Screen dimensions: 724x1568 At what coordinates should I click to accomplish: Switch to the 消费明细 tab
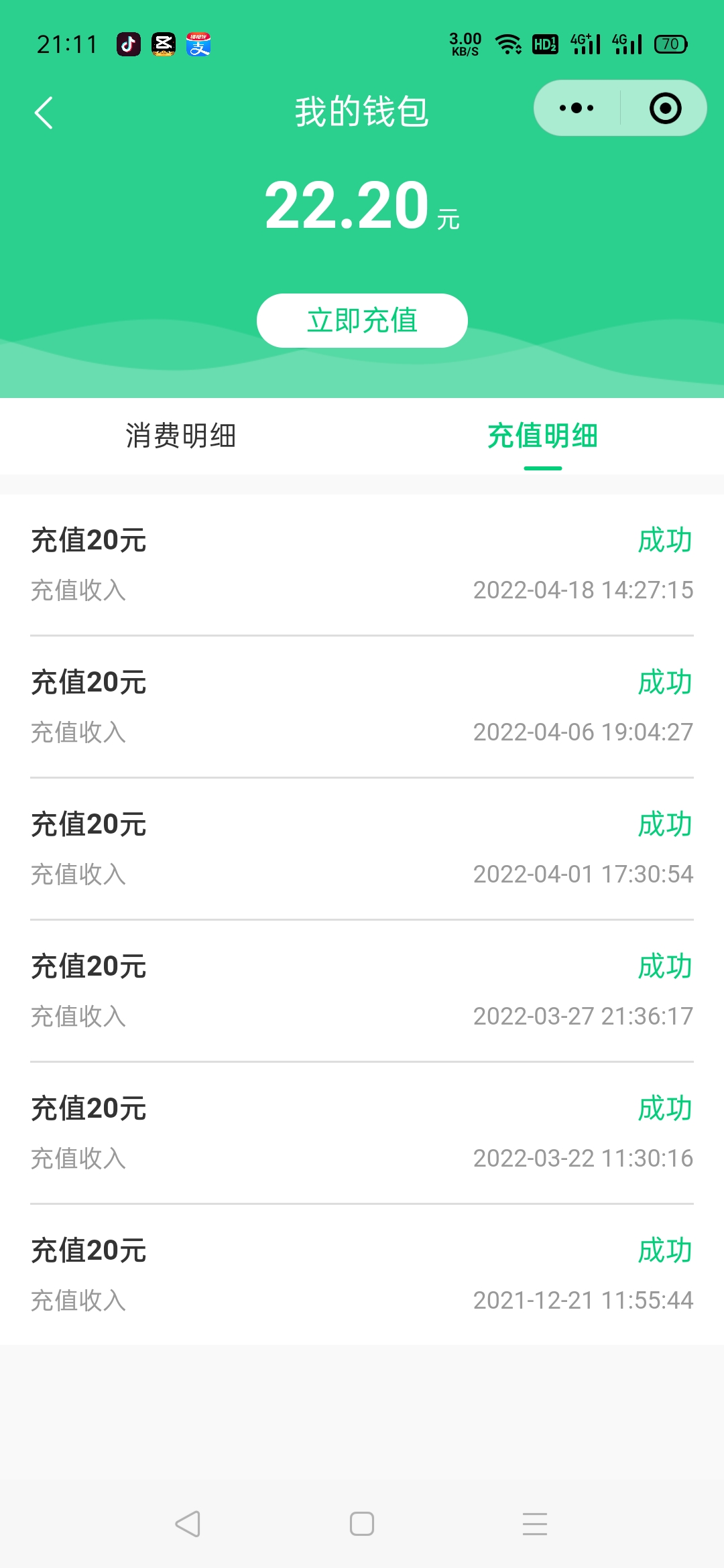tap(181, 436)
